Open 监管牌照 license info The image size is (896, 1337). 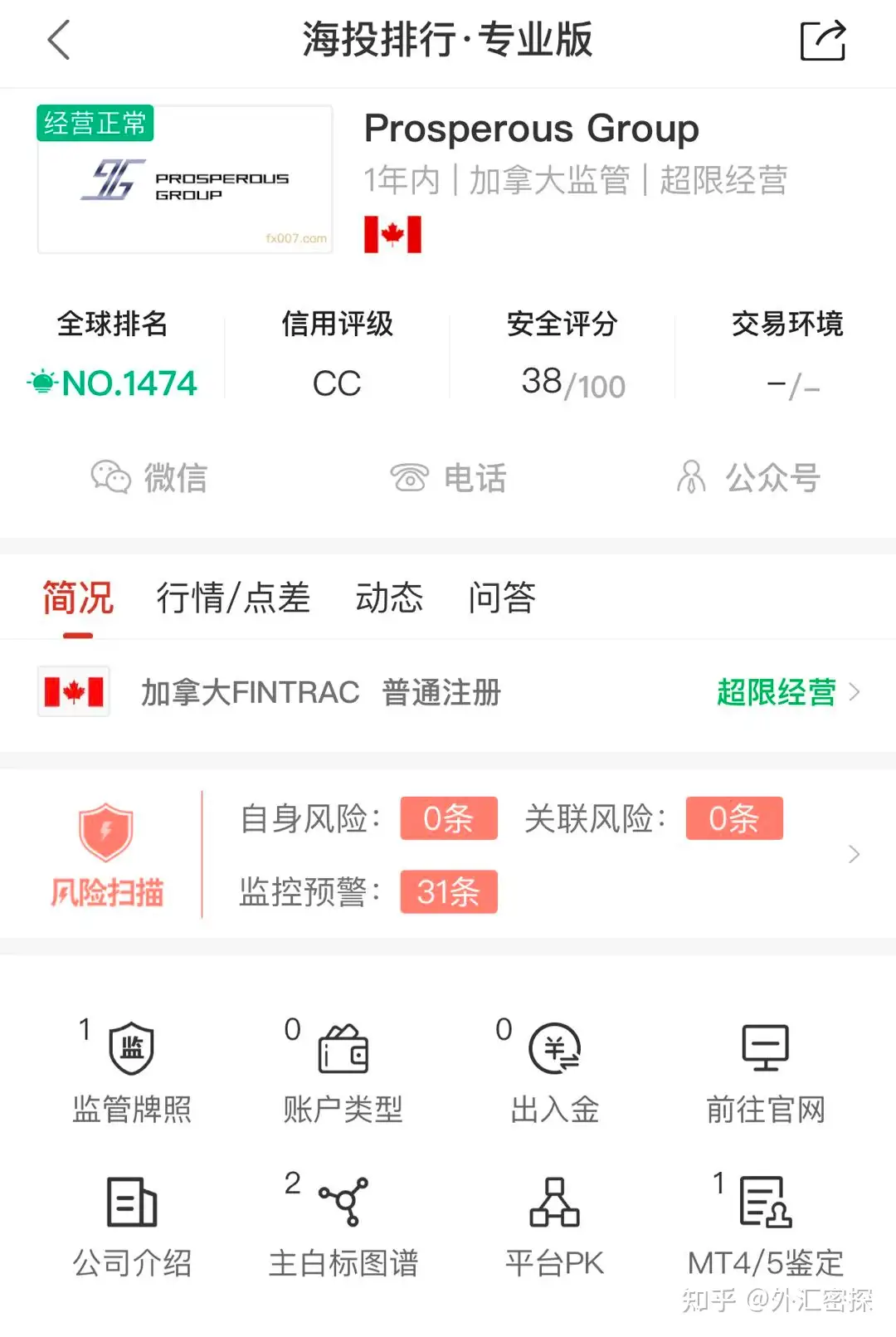tap(132, 1071)
